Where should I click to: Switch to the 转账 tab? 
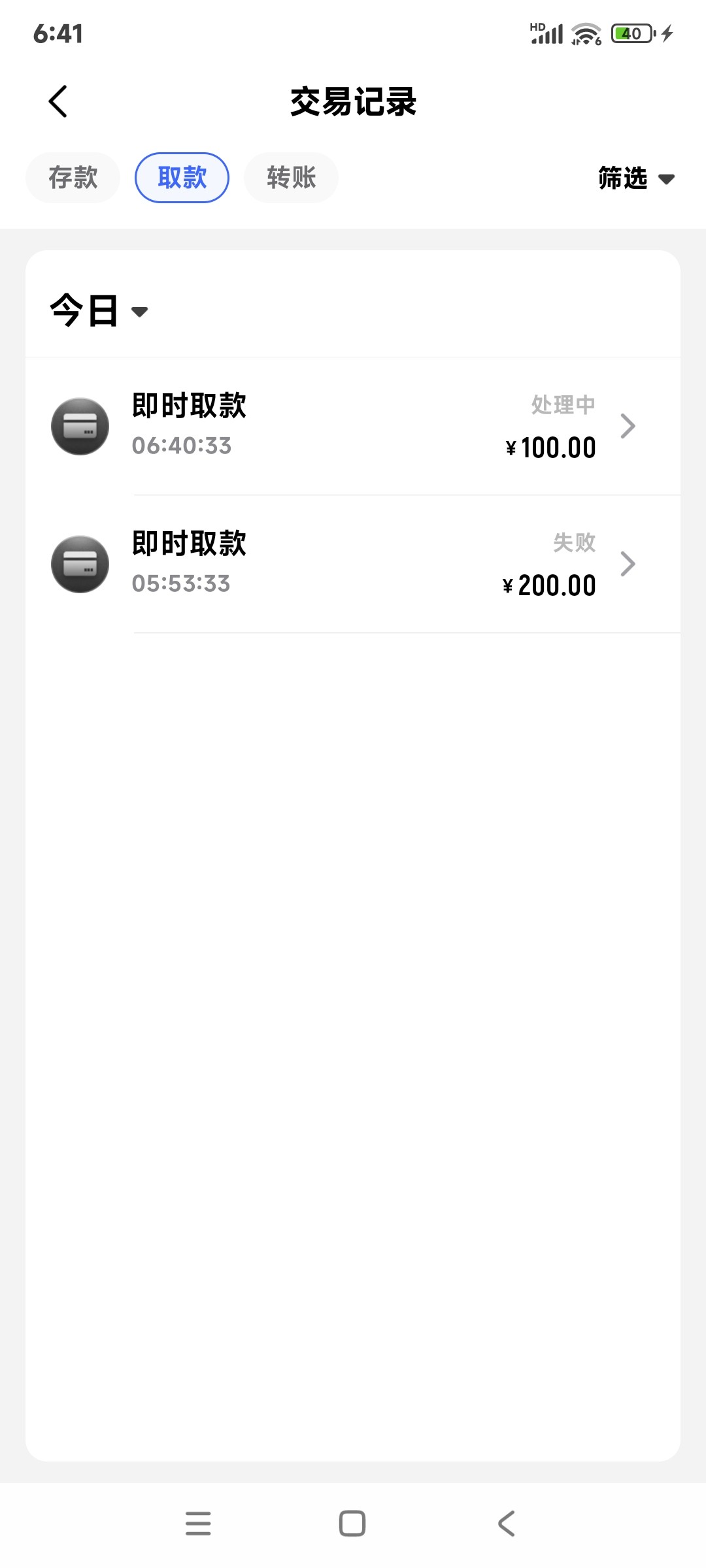pos(291,178)
